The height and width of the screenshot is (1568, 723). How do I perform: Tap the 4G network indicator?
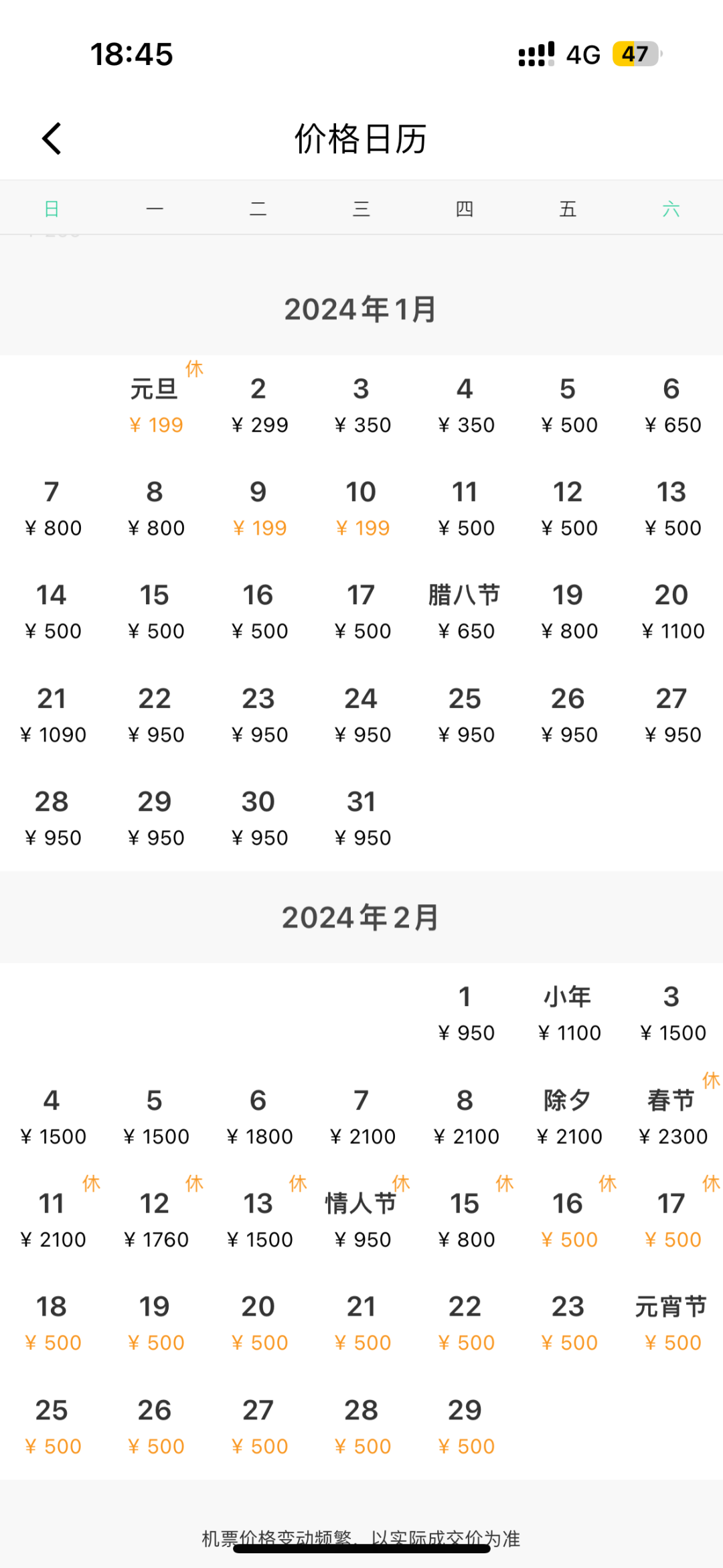pos(582,56)
